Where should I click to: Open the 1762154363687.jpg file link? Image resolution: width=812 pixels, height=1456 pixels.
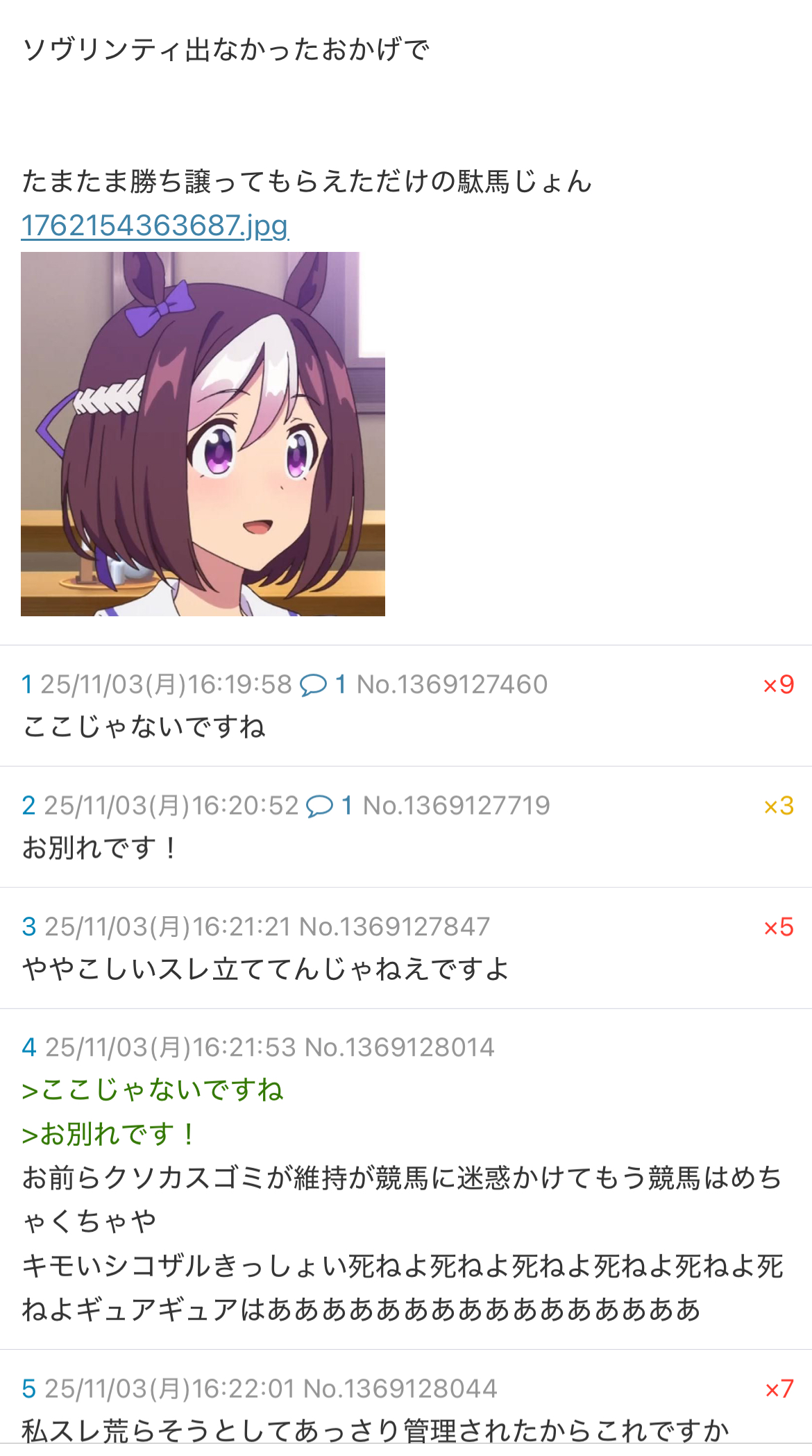coord(155,226)
